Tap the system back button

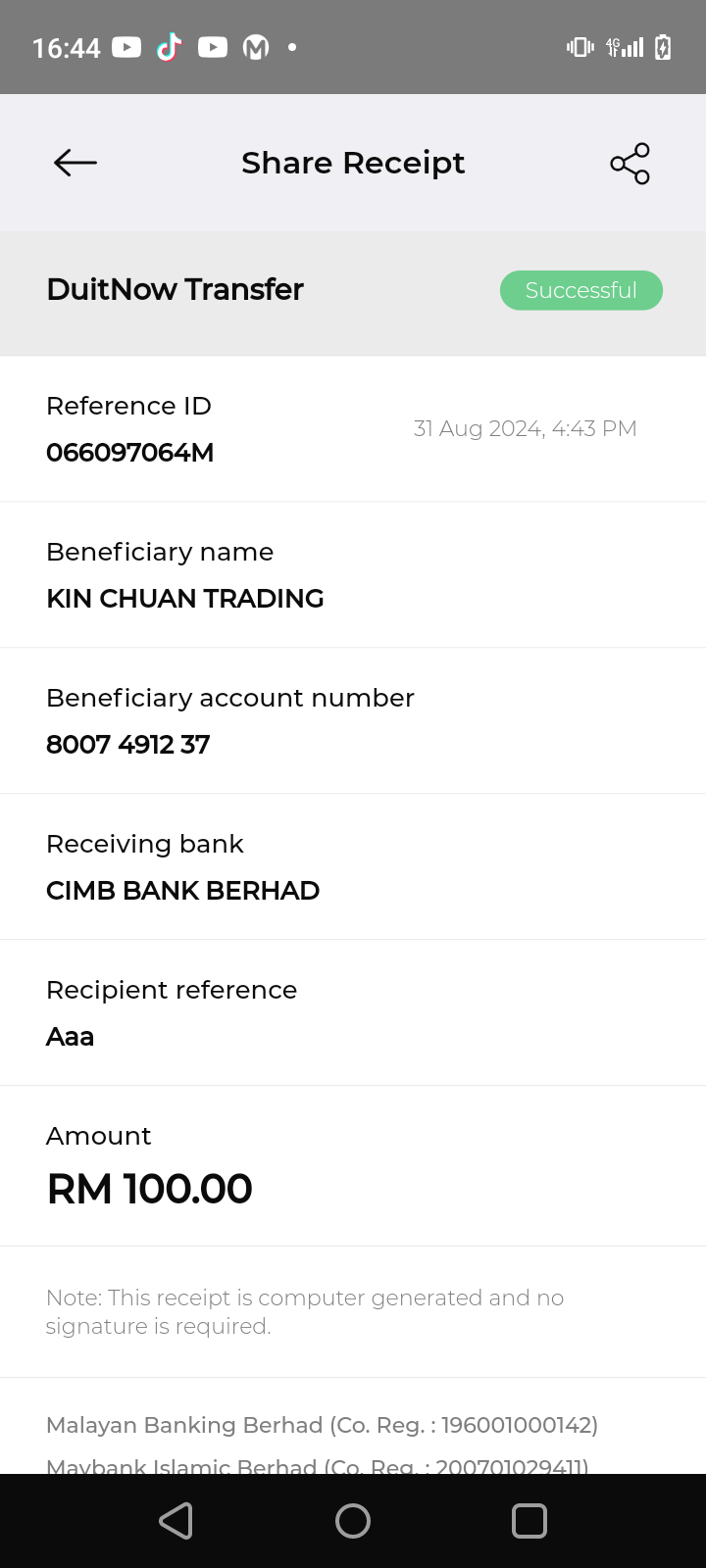(176, 1521)
